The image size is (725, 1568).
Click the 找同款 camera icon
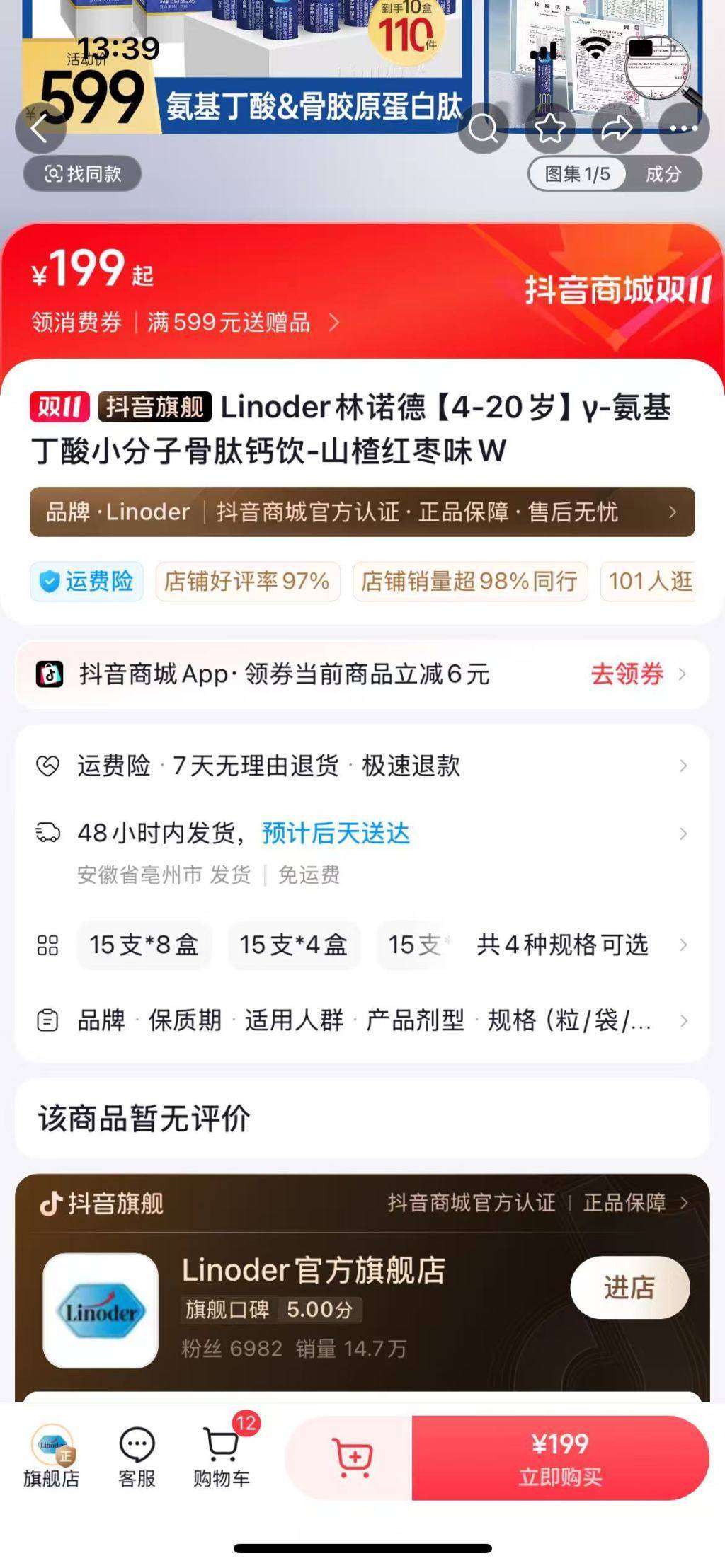(x=53, y=173)
